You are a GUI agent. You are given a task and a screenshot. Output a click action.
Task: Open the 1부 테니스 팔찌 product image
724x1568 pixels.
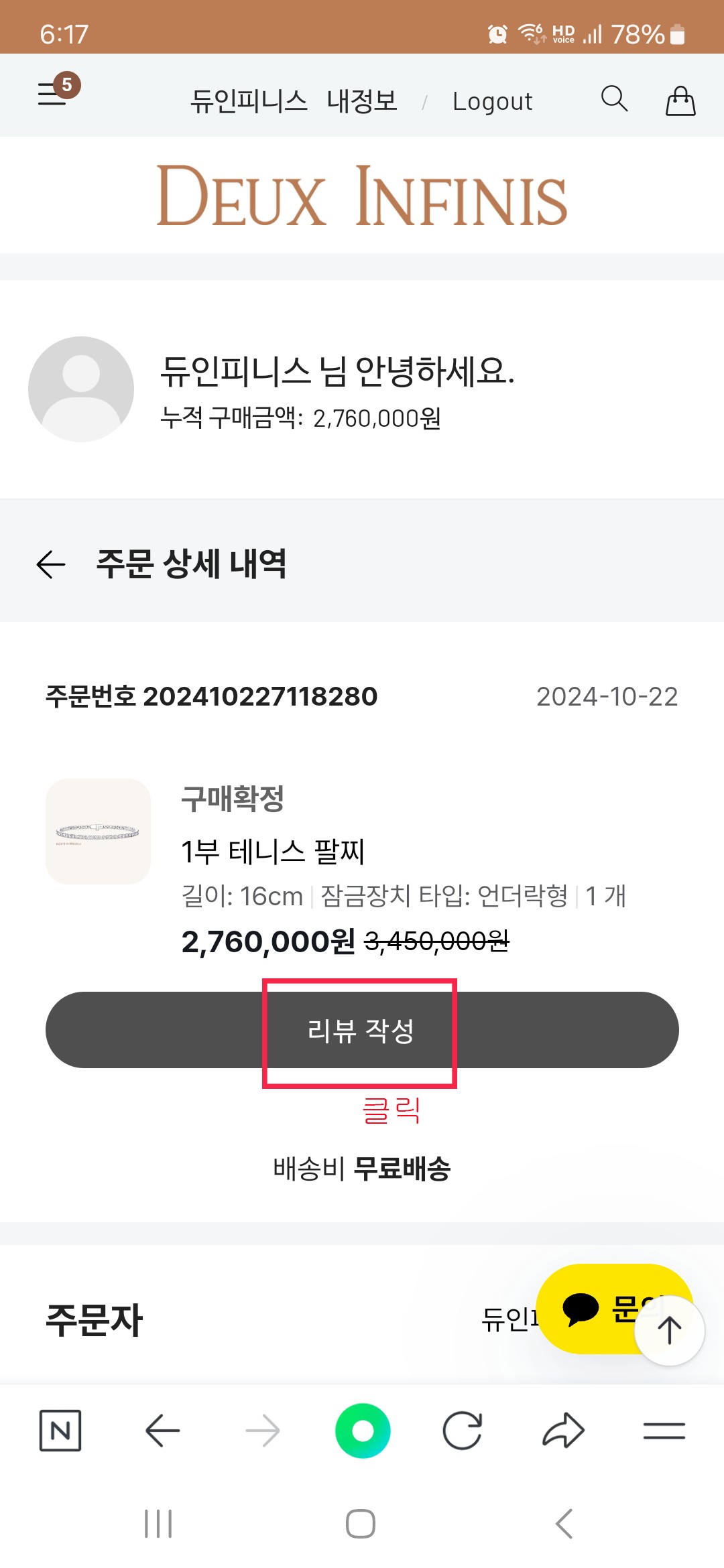99,832
